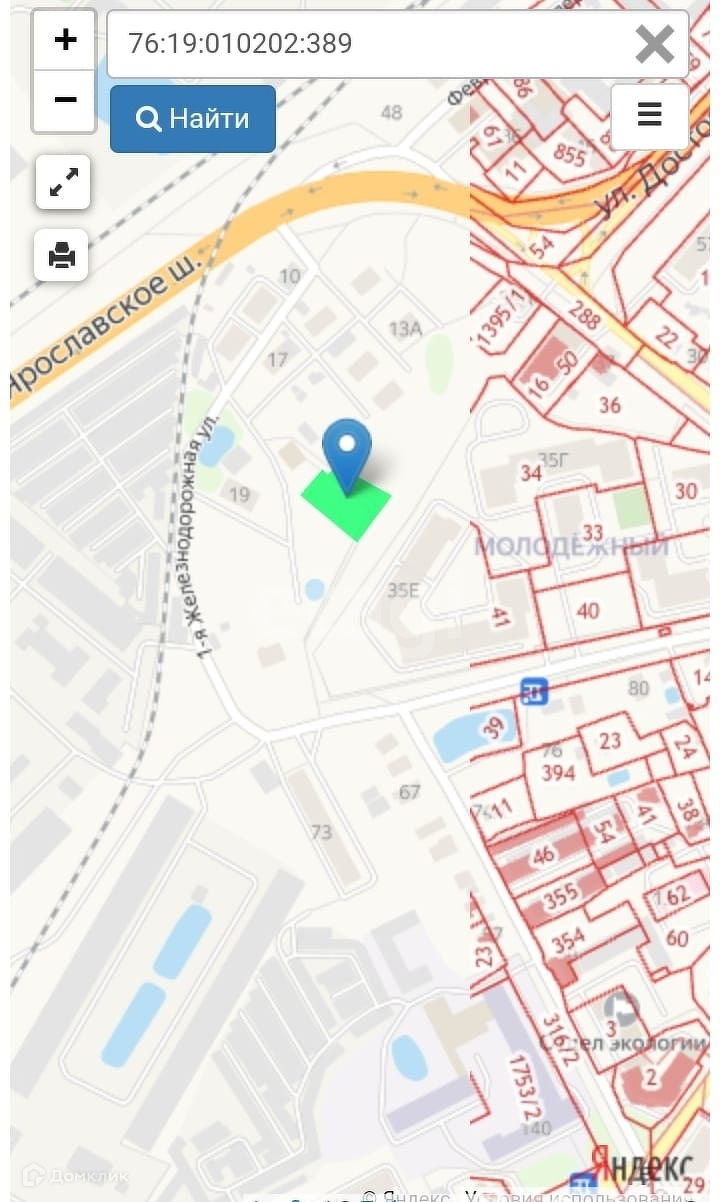Tap the Найти search button
Viewport: 720px width, 1202px height.
point(193,119)
